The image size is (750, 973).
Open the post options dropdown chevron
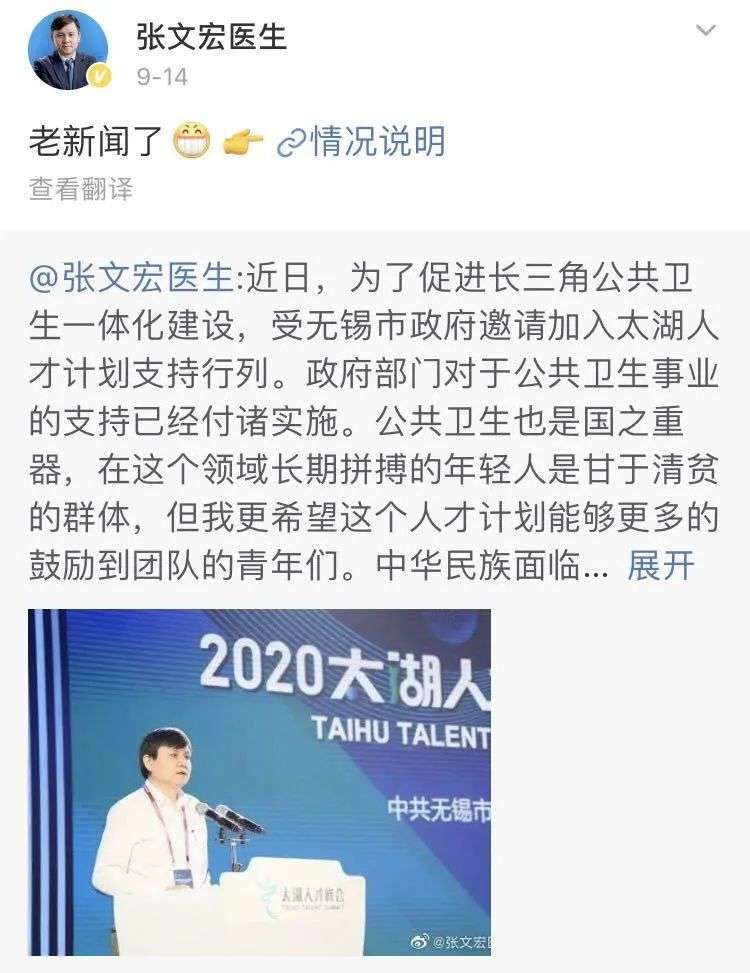pos(706,31)
